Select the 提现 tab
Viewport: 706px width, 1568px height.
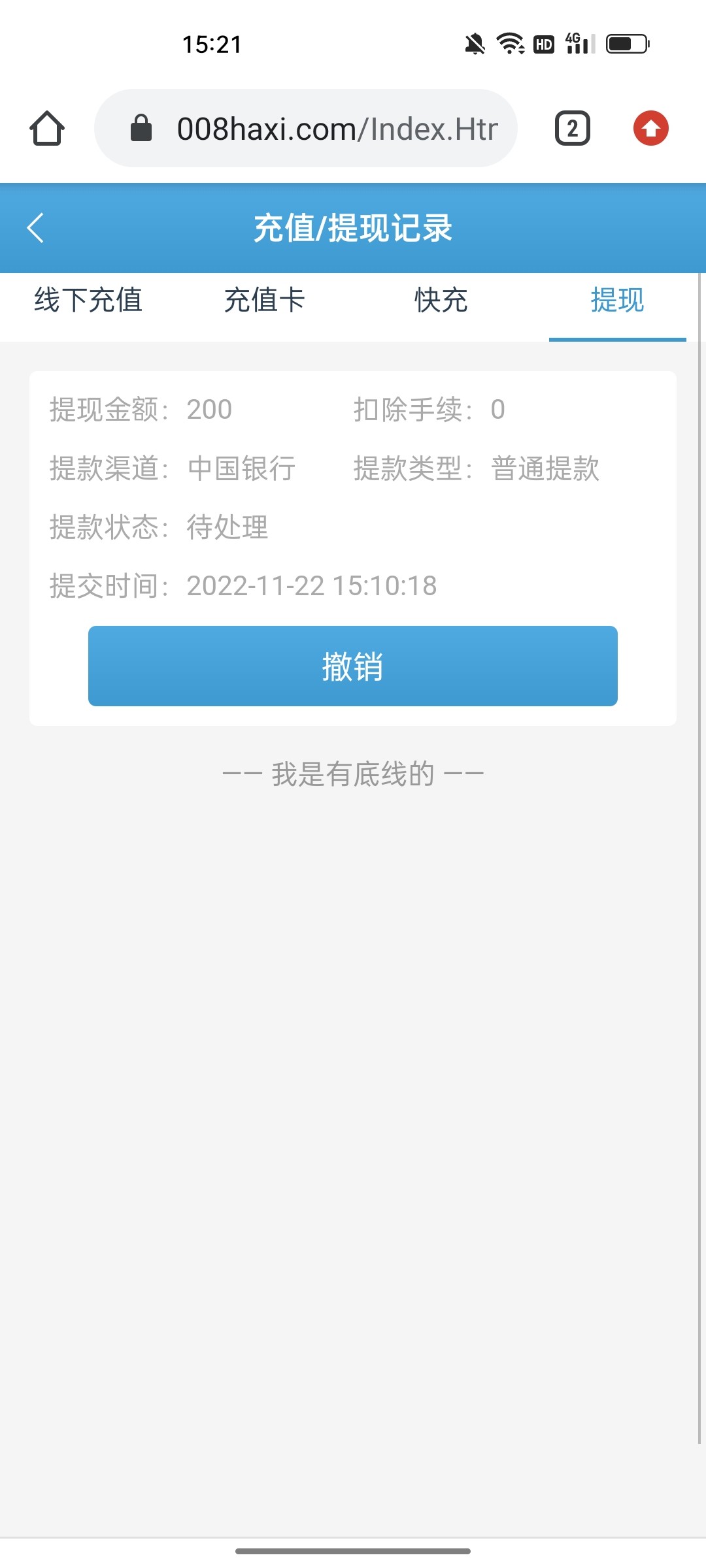617,301
